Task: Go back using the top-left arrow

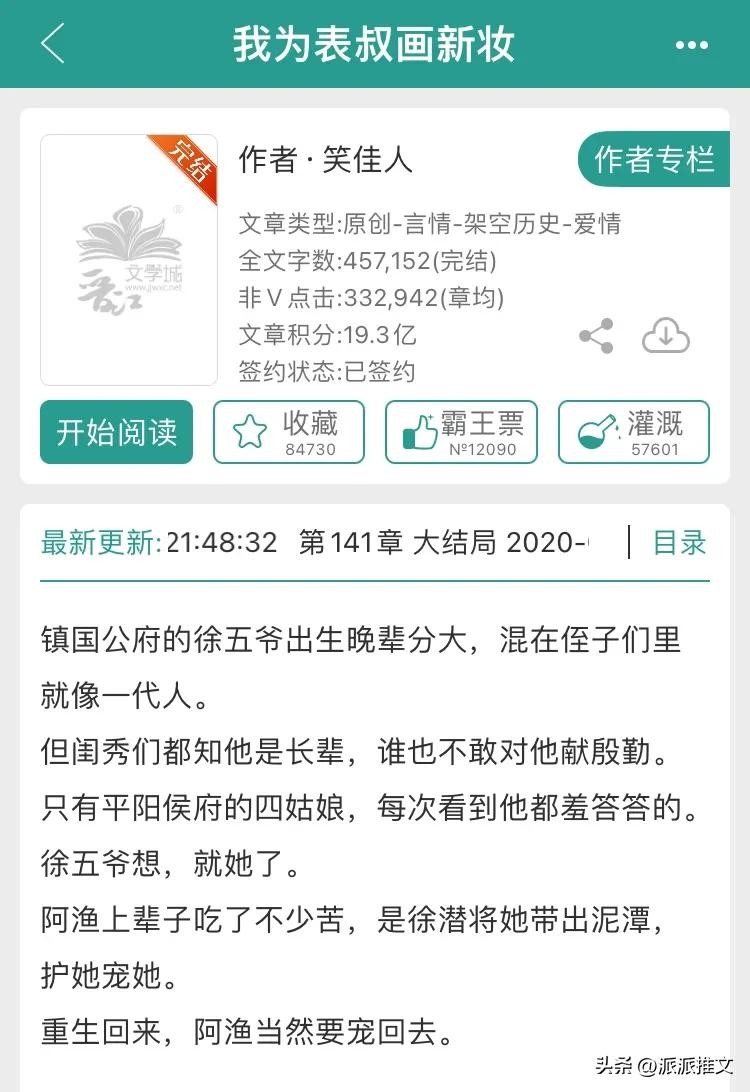Action: coord(52,44)
